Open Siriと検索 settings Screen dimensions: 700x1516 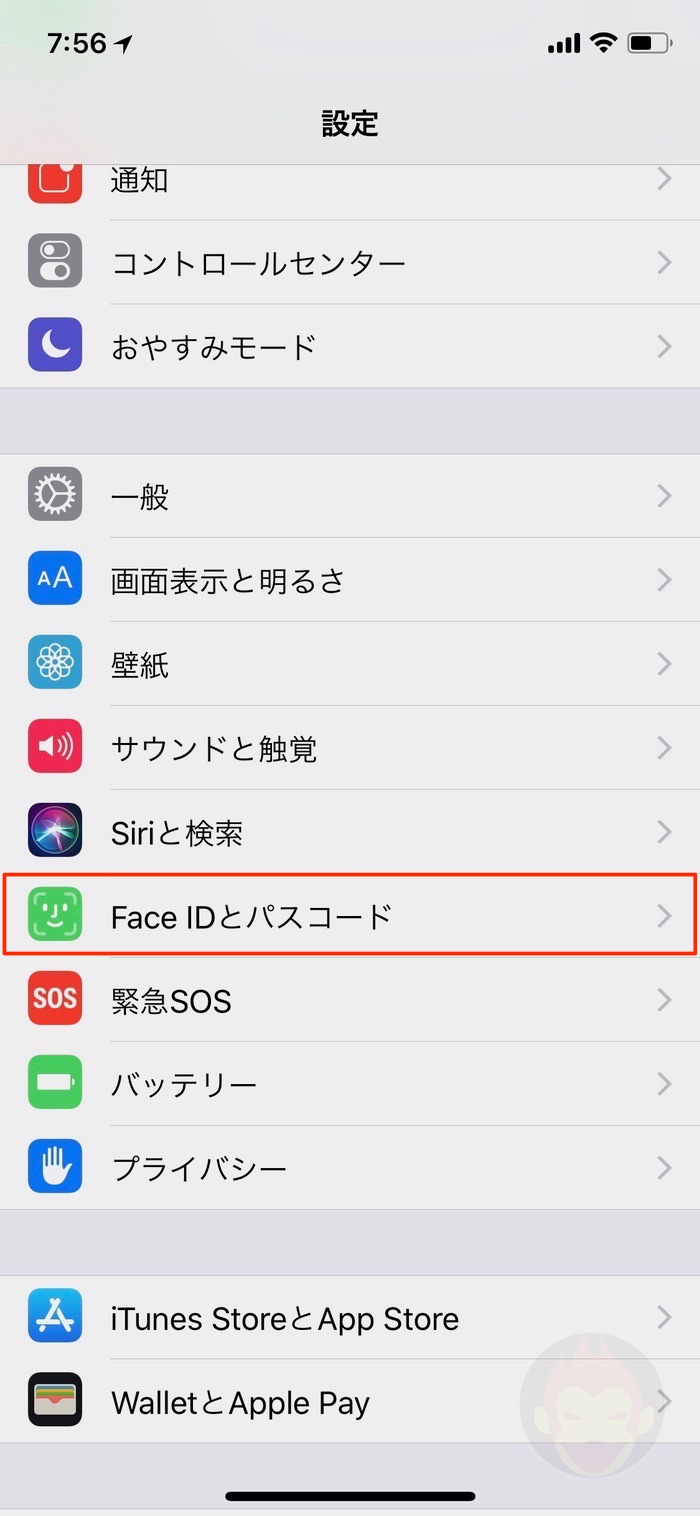tap(350, 832)
